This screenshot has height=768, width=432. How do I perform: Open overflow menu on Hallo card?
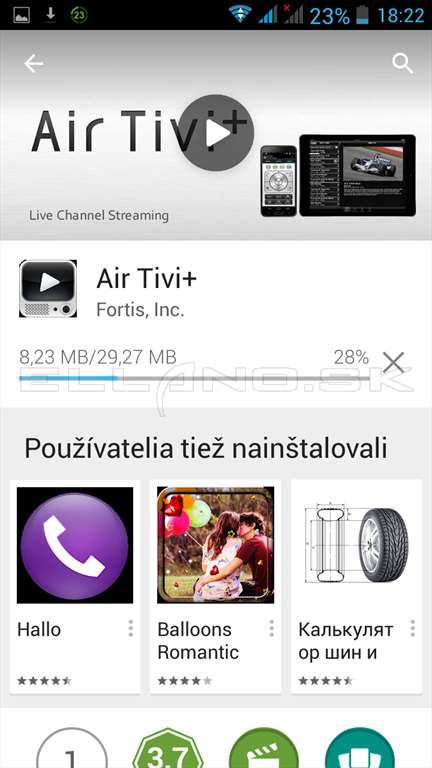point(130,628)
